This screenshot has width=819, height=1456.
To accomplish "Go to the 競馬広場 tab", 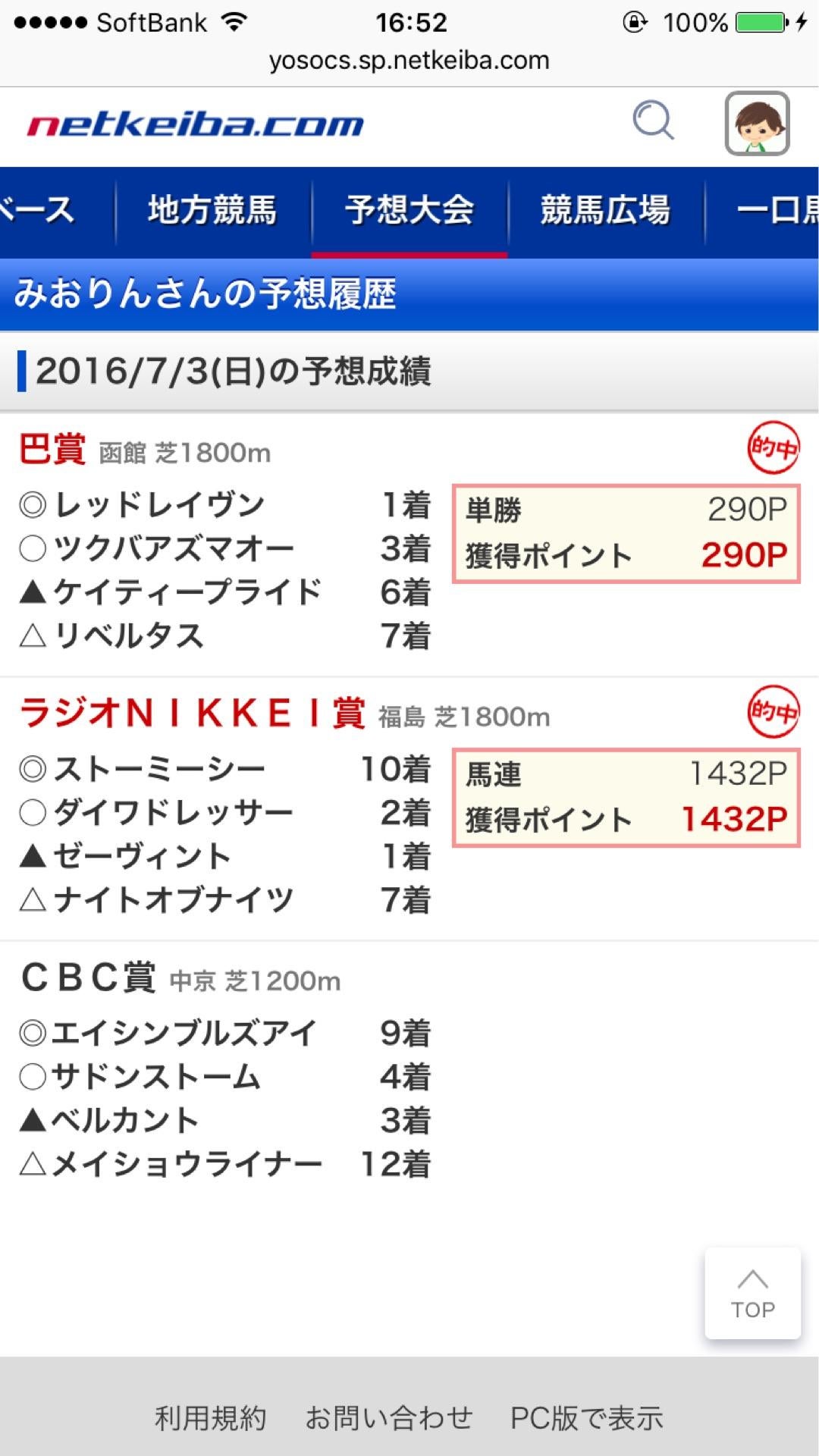I will pos(605,210).
